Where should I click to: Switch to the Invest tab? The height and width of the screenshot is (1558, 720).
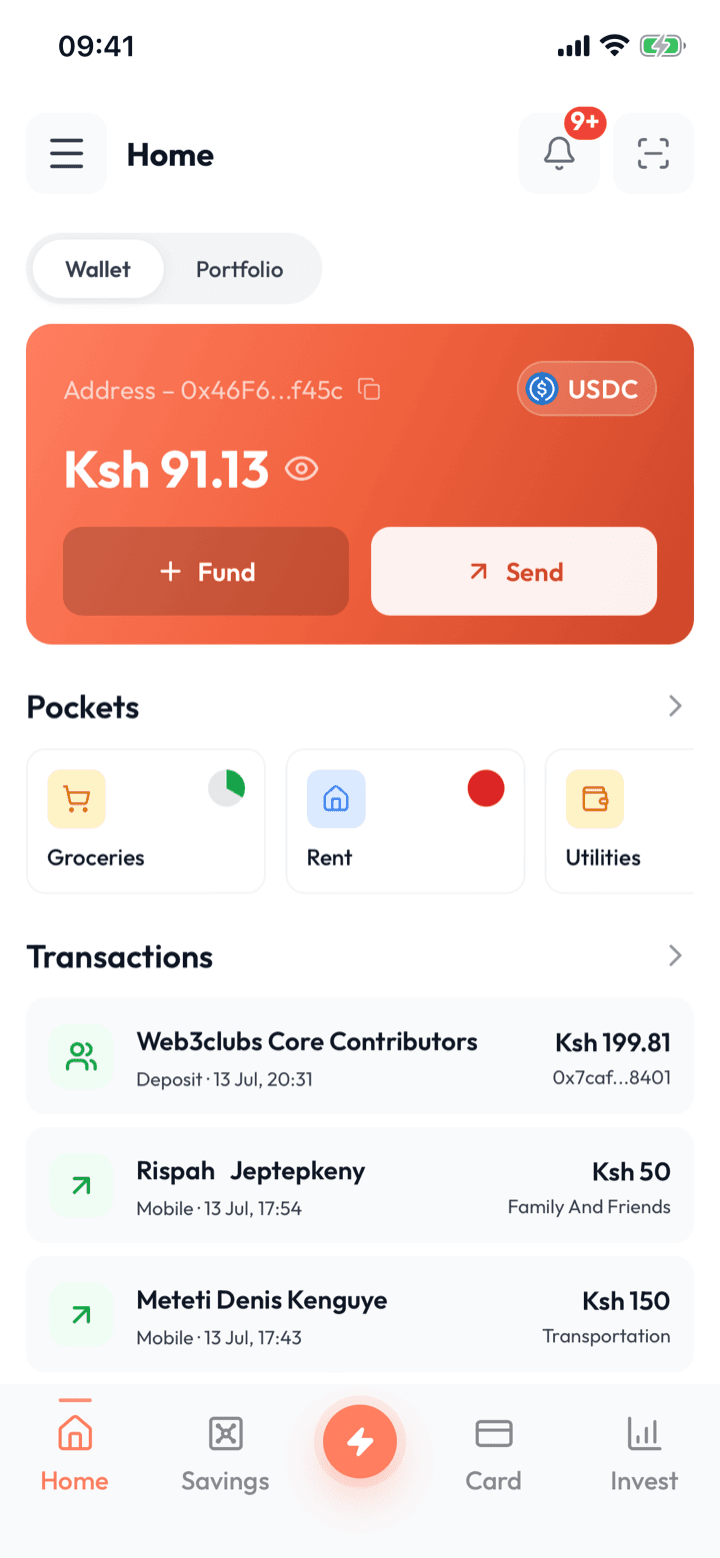pos(644,1454)
